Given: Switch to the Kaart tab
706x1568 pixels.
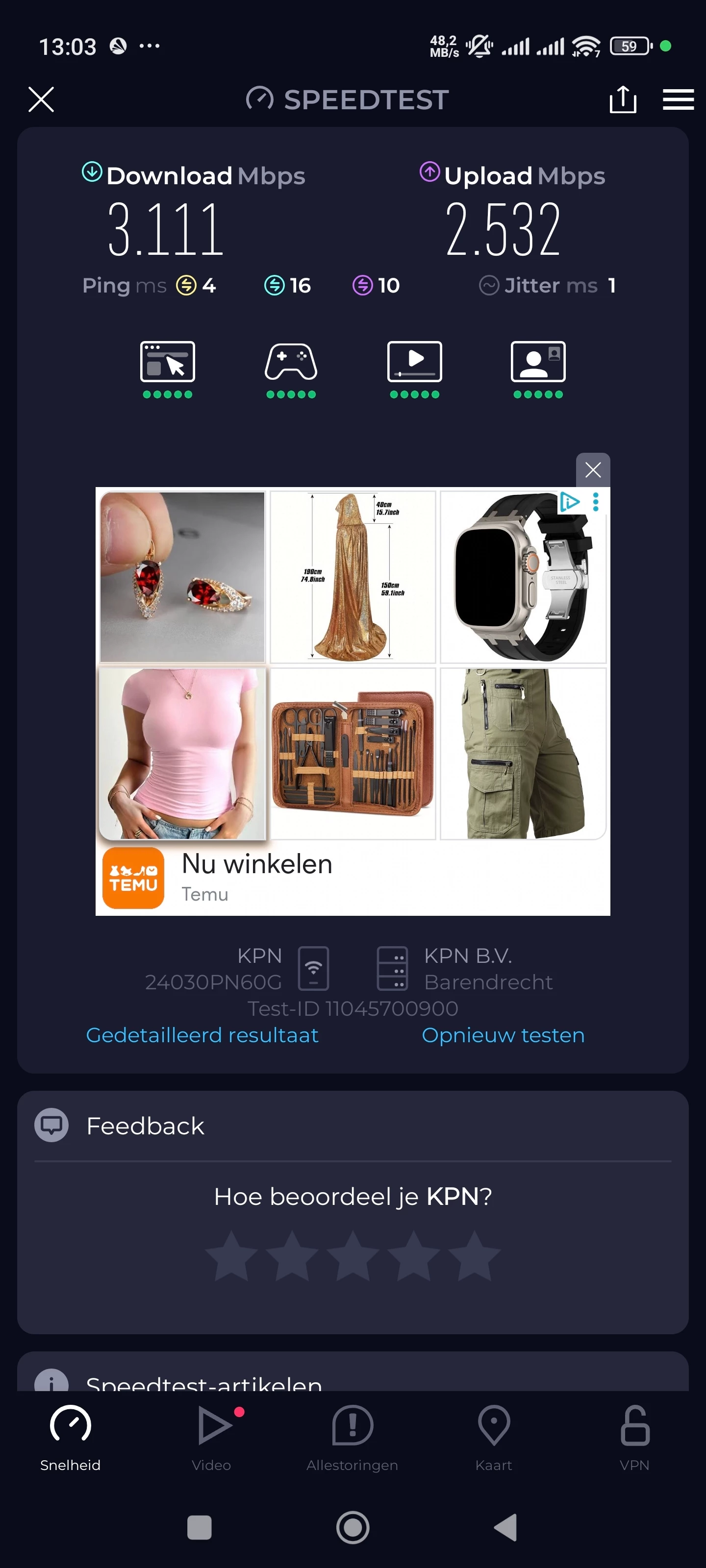Looking at the screenshot, I should [493, 1438].
